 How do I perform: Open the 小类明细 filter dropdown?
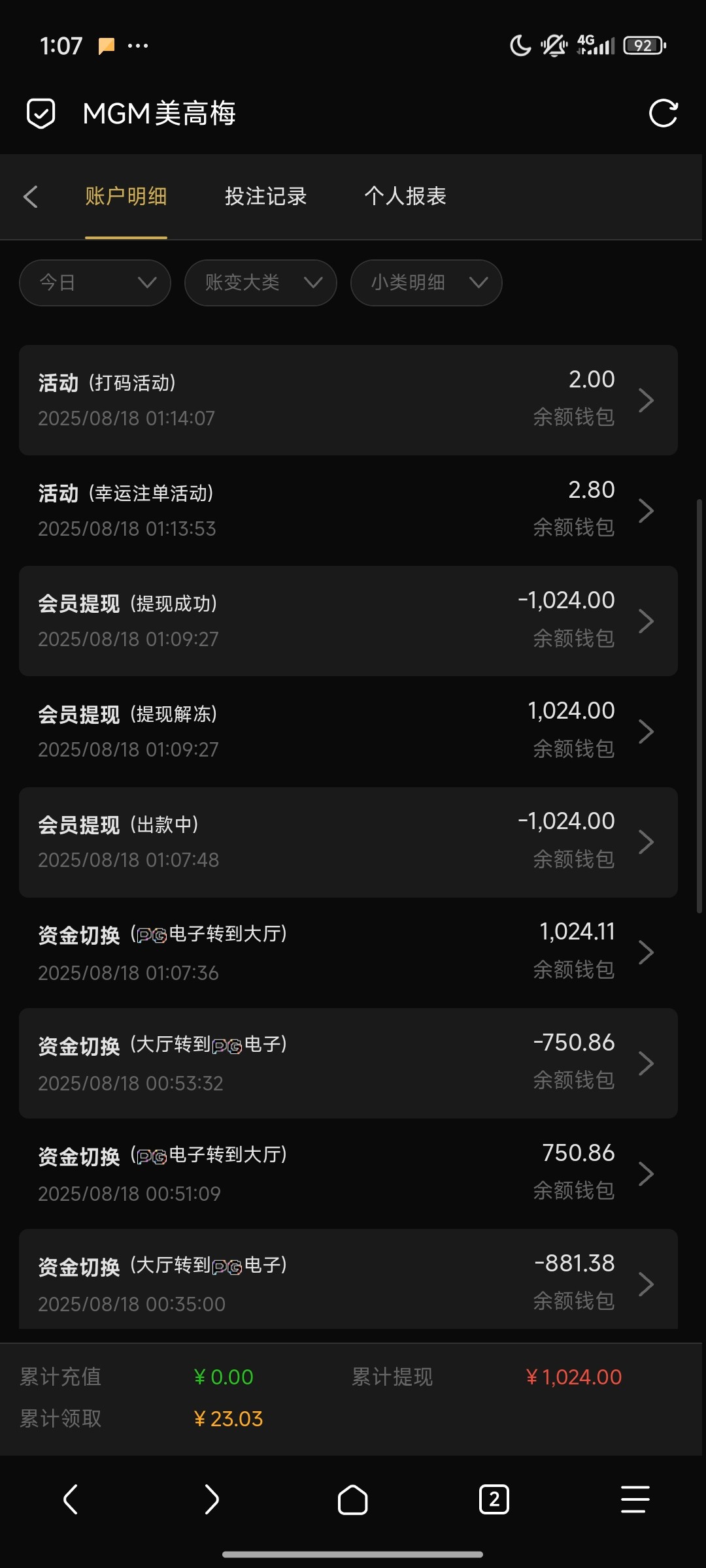[x=426, y=283]
